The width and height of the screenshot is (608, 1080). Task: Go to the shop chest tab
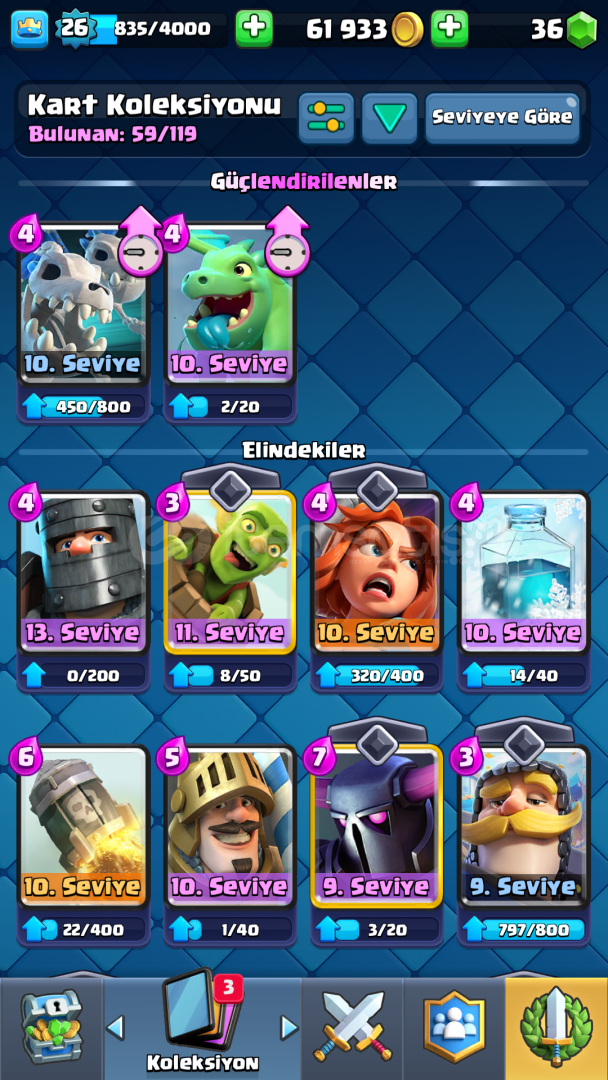[x=52, y=1028]
